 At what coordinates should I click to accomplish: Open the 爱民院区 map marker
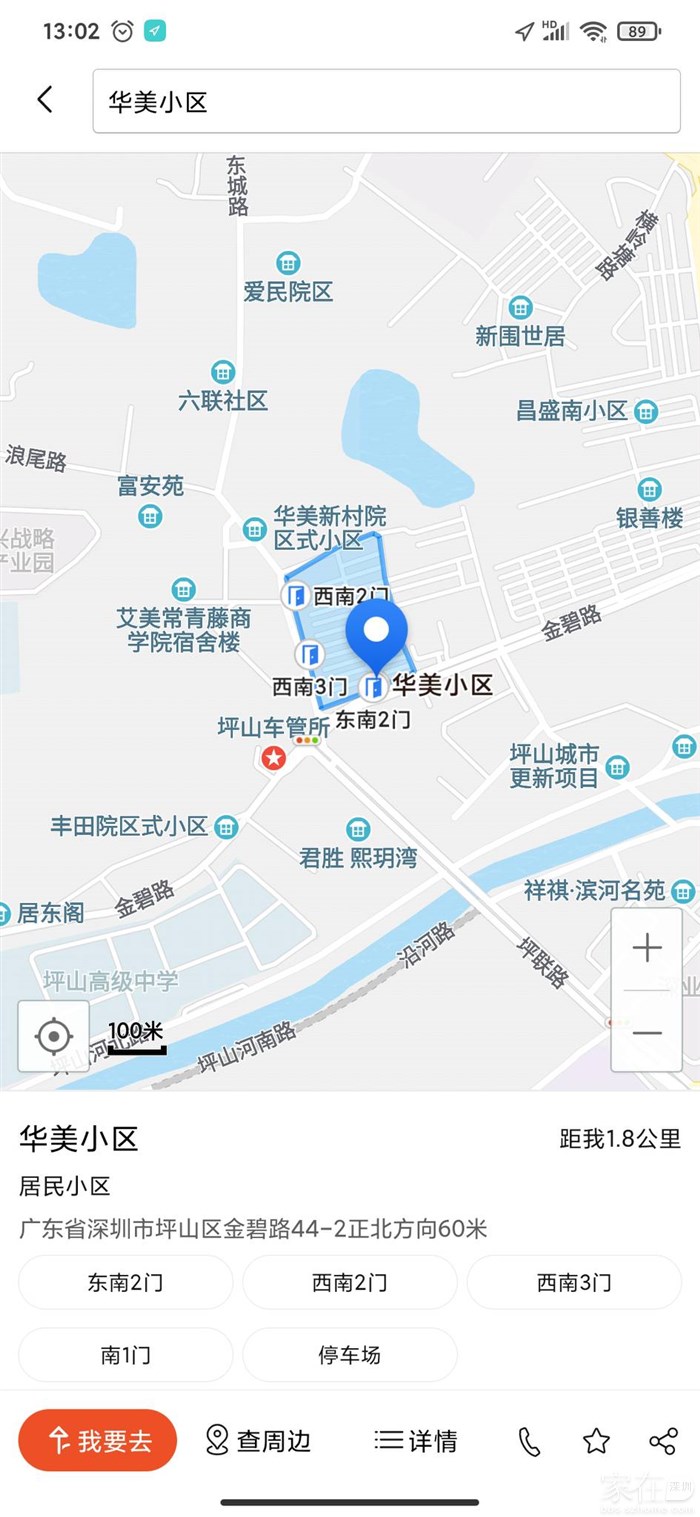288,264
